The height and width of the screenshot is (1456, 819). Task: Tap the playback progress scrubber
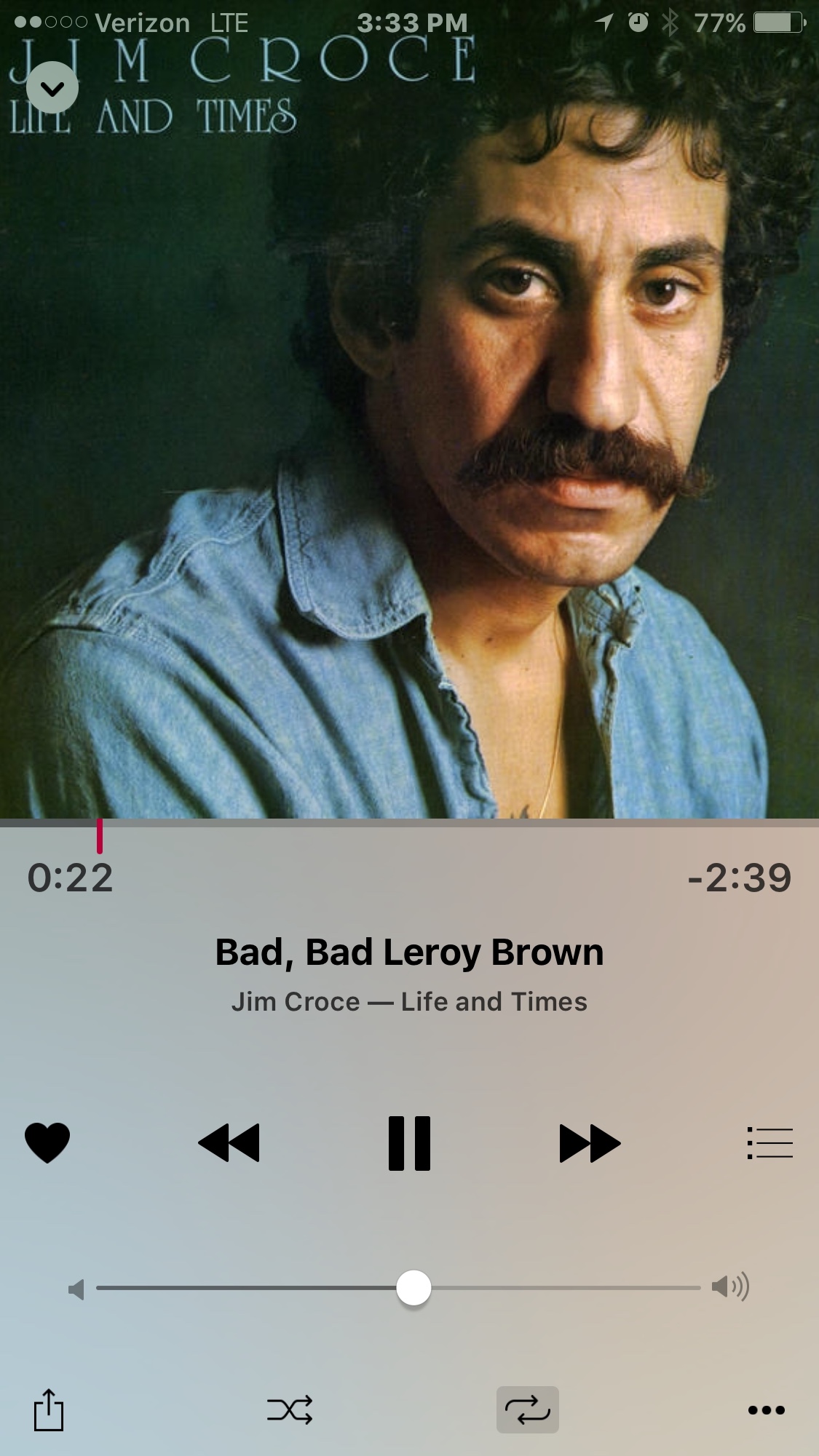tap(100, 835)
